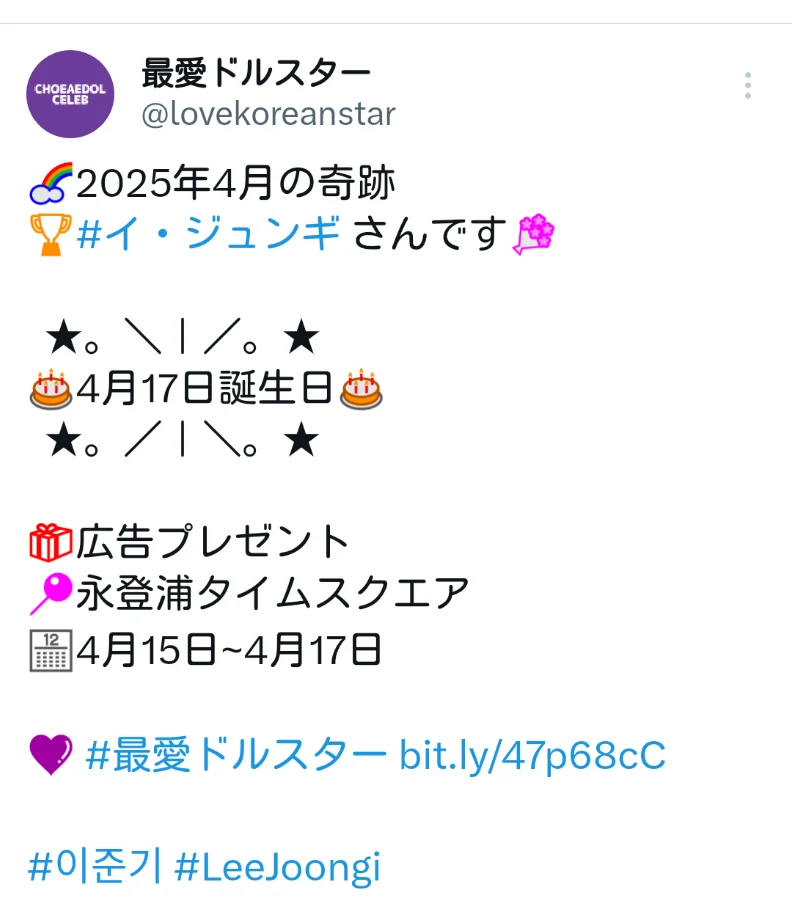792x912 pixels.
Task: Open the #イ・ジュンギ hashtag
Action: [x=209, y=235]
